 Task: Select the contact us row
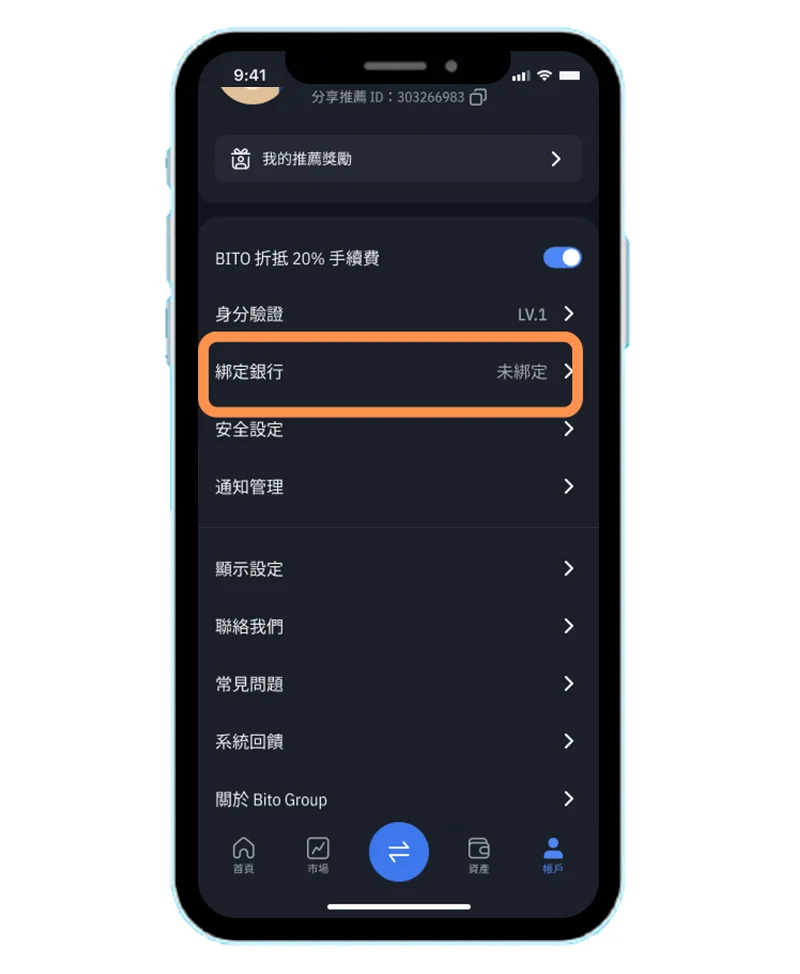[x=397, y=627]
